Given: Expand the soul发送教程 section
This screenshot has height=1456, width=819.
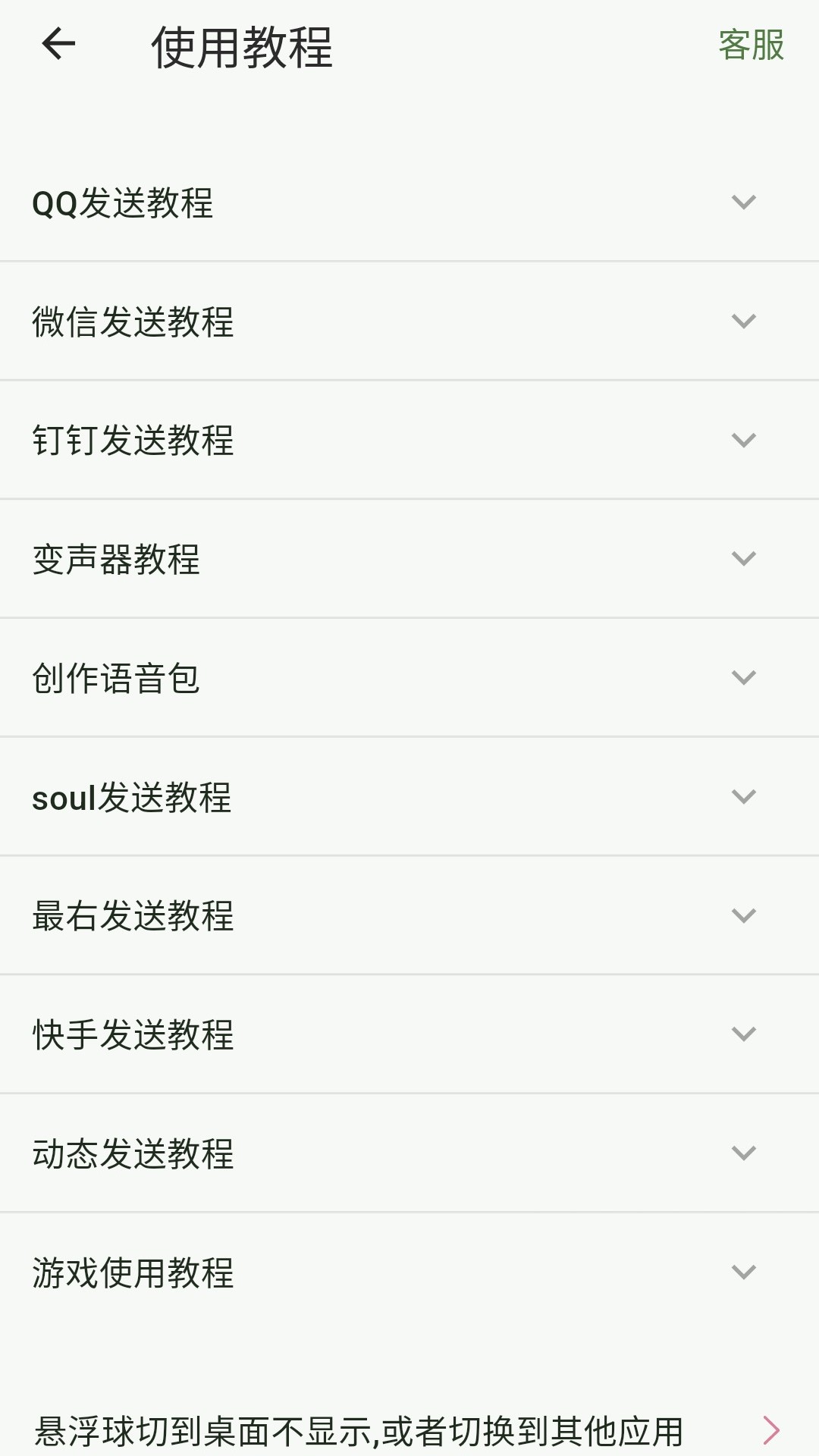Looking at the screenshot, I should 409,798.
